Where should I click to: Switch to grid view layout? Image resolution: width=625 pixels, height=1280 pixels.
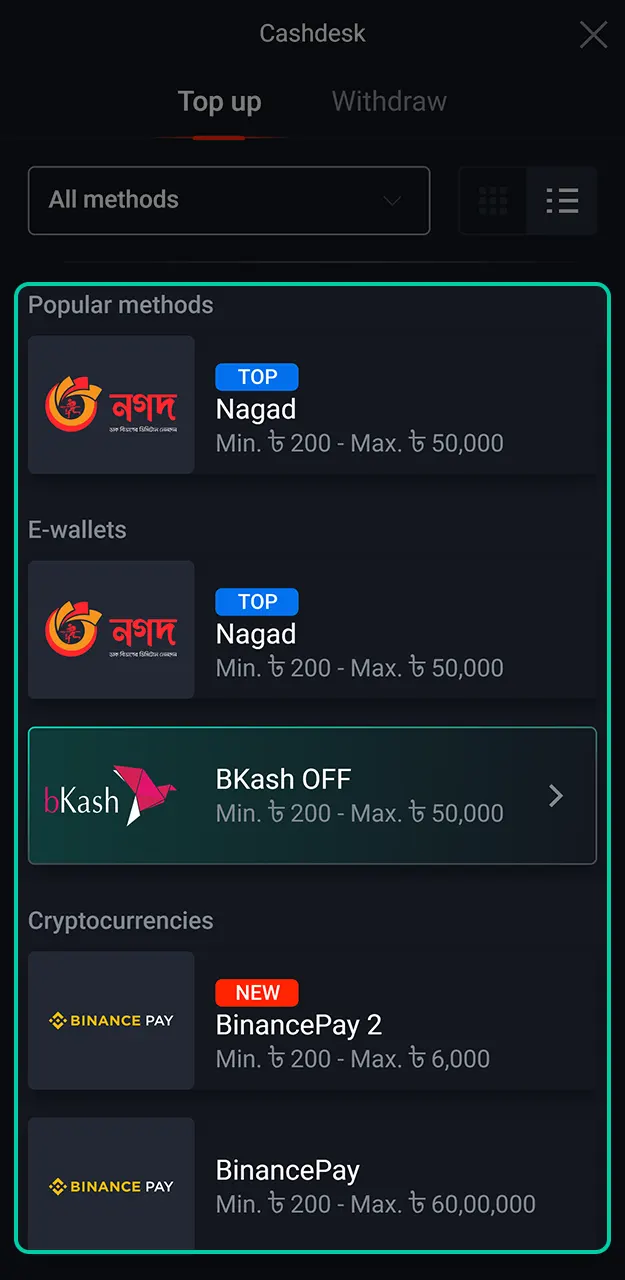tap(493, 201)
